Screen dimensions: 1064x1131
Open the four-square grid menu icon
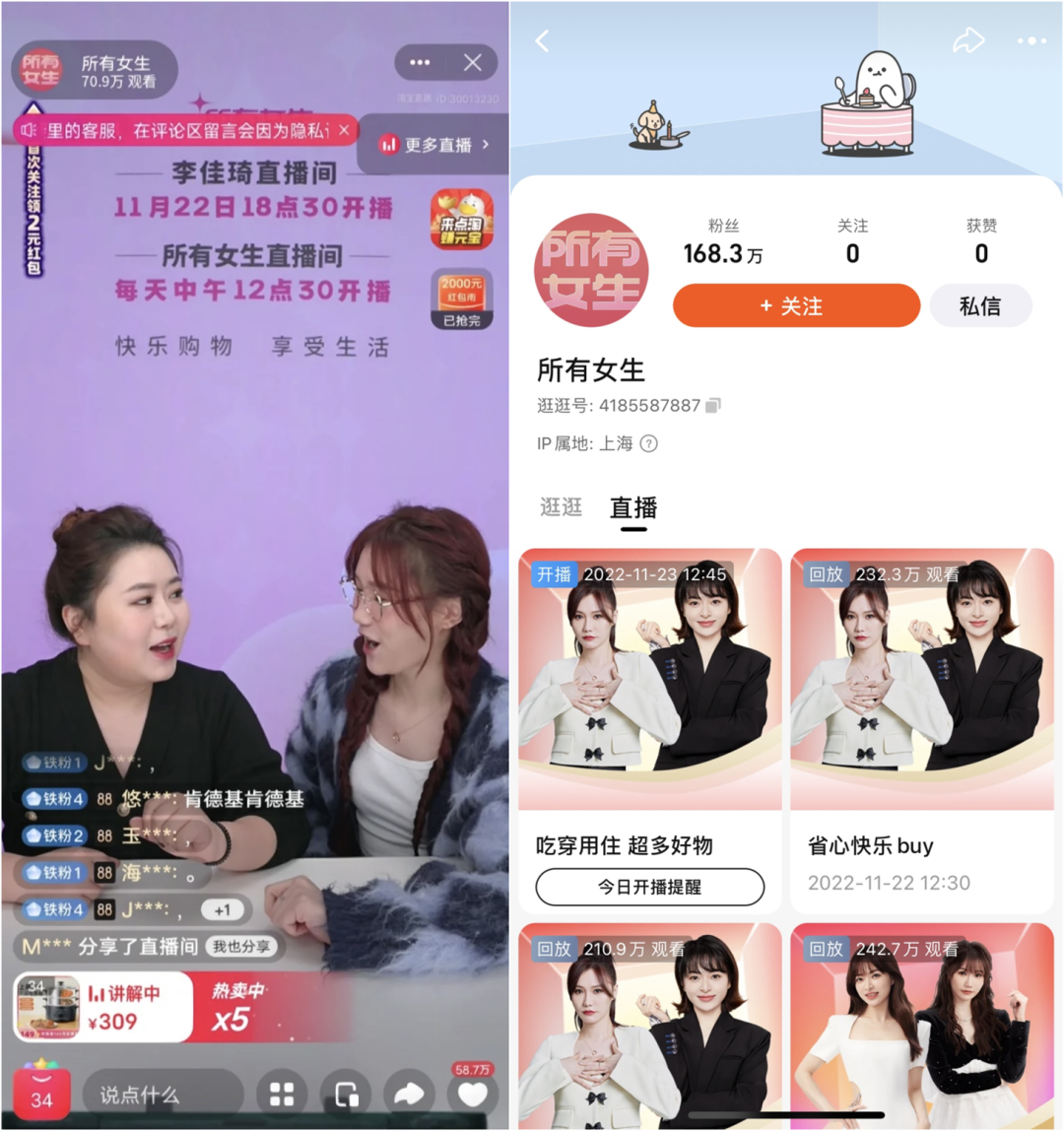tap(283, 1094)
